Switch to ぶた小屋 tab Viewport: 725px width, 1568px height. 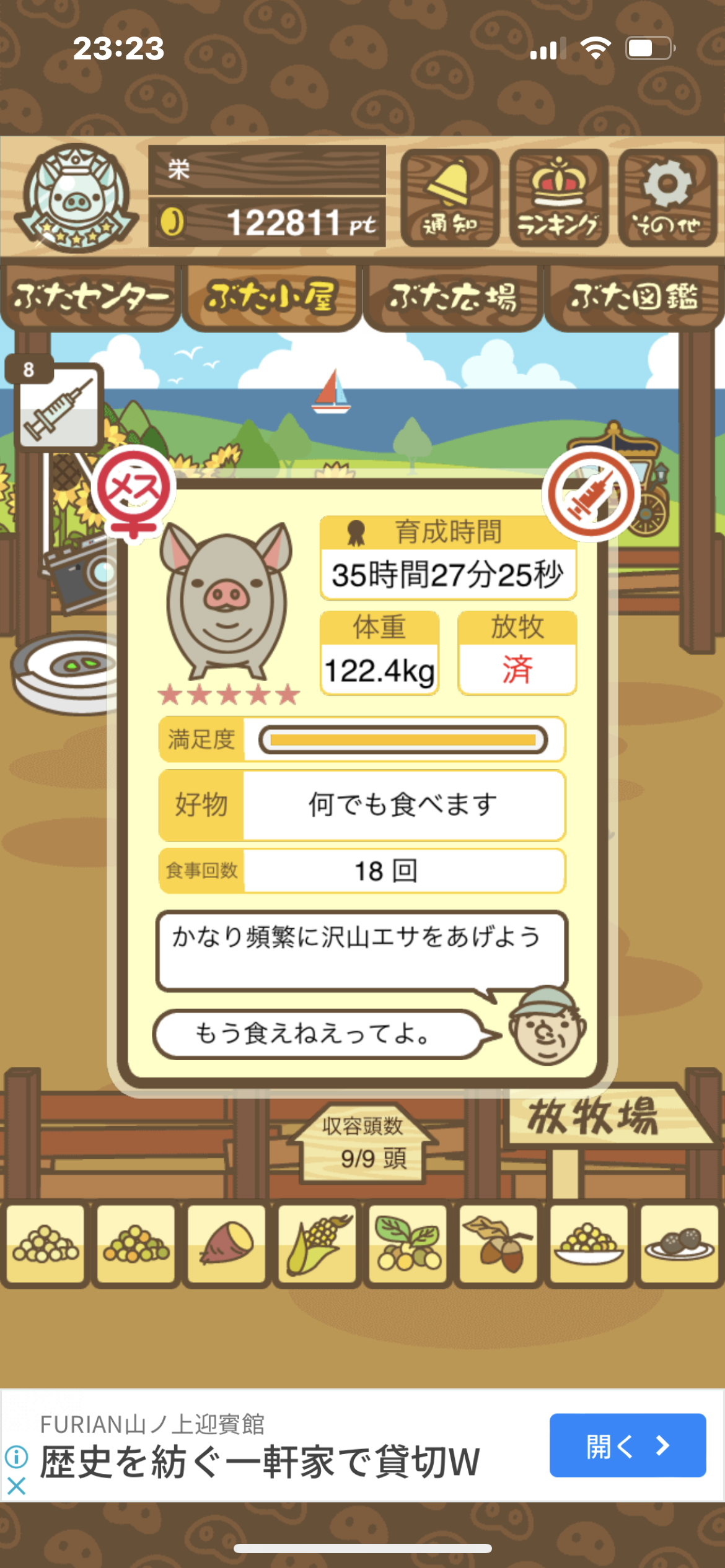pyautogui.click(x=271, y=297)
